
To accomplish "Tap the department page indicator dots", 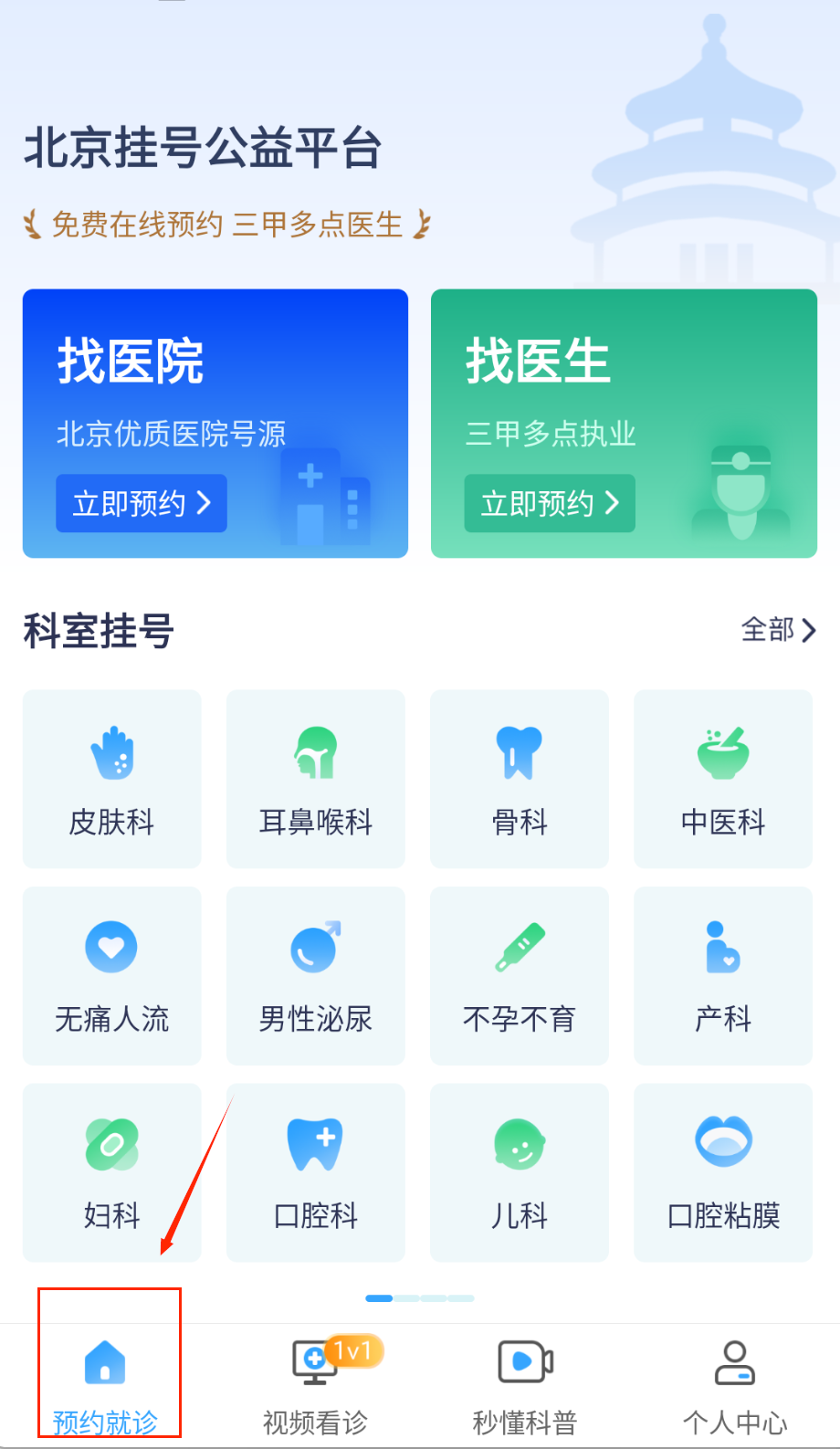I will tap(420, 1297).
